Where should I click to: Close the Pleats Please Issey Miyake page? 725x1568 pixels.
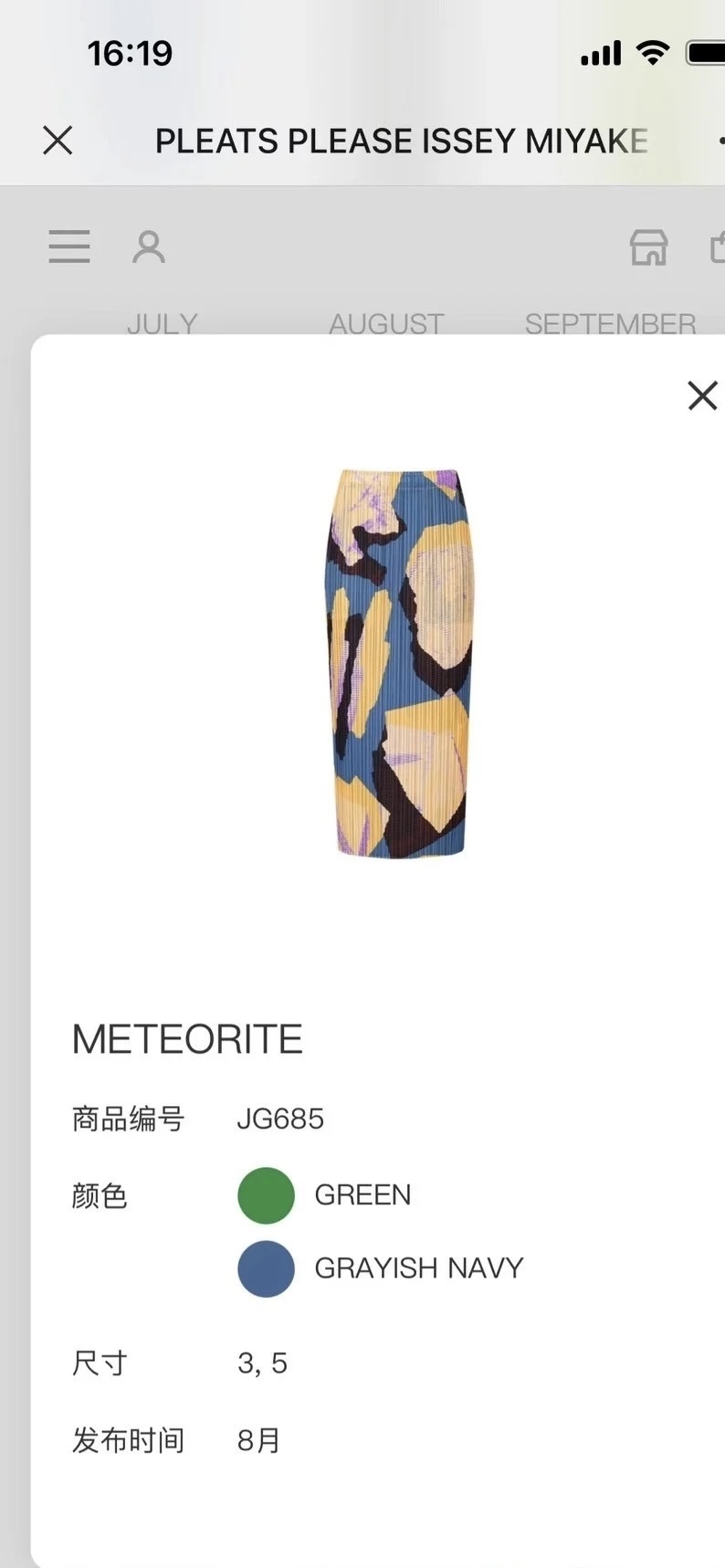click(x=58, y=141)
